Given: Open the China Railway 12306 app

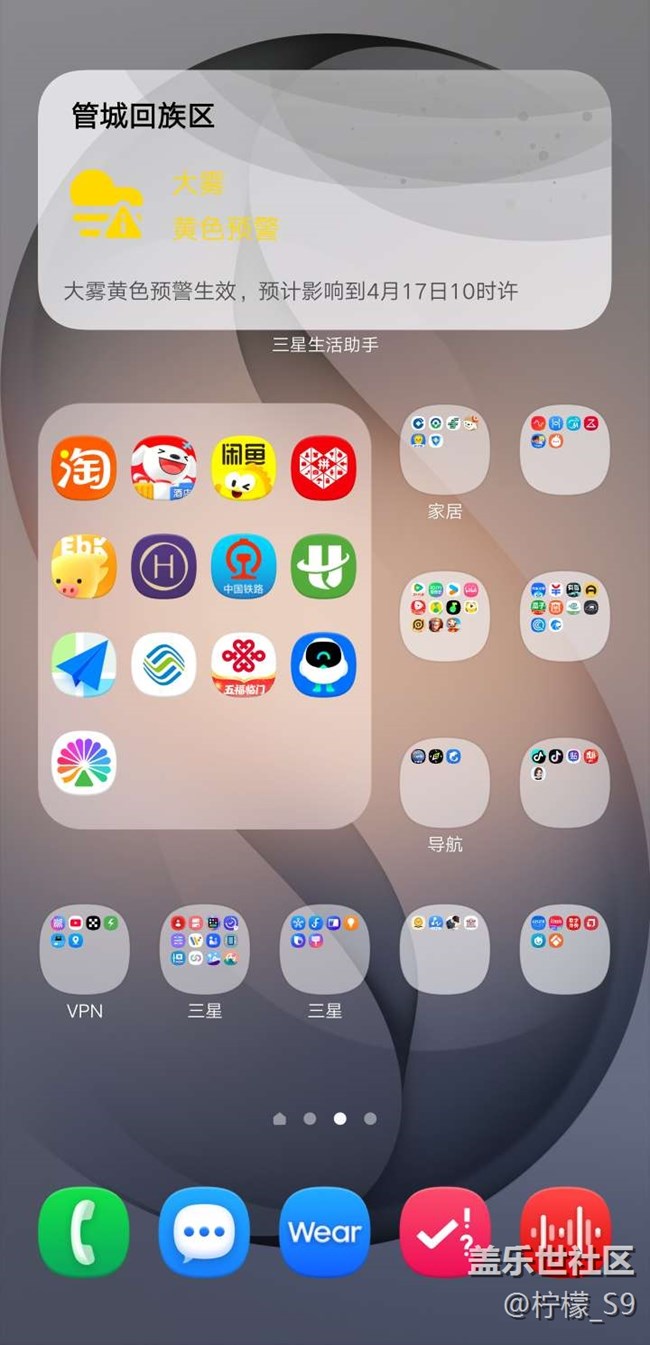Looking at the screenshot, I should coord(244,566).
